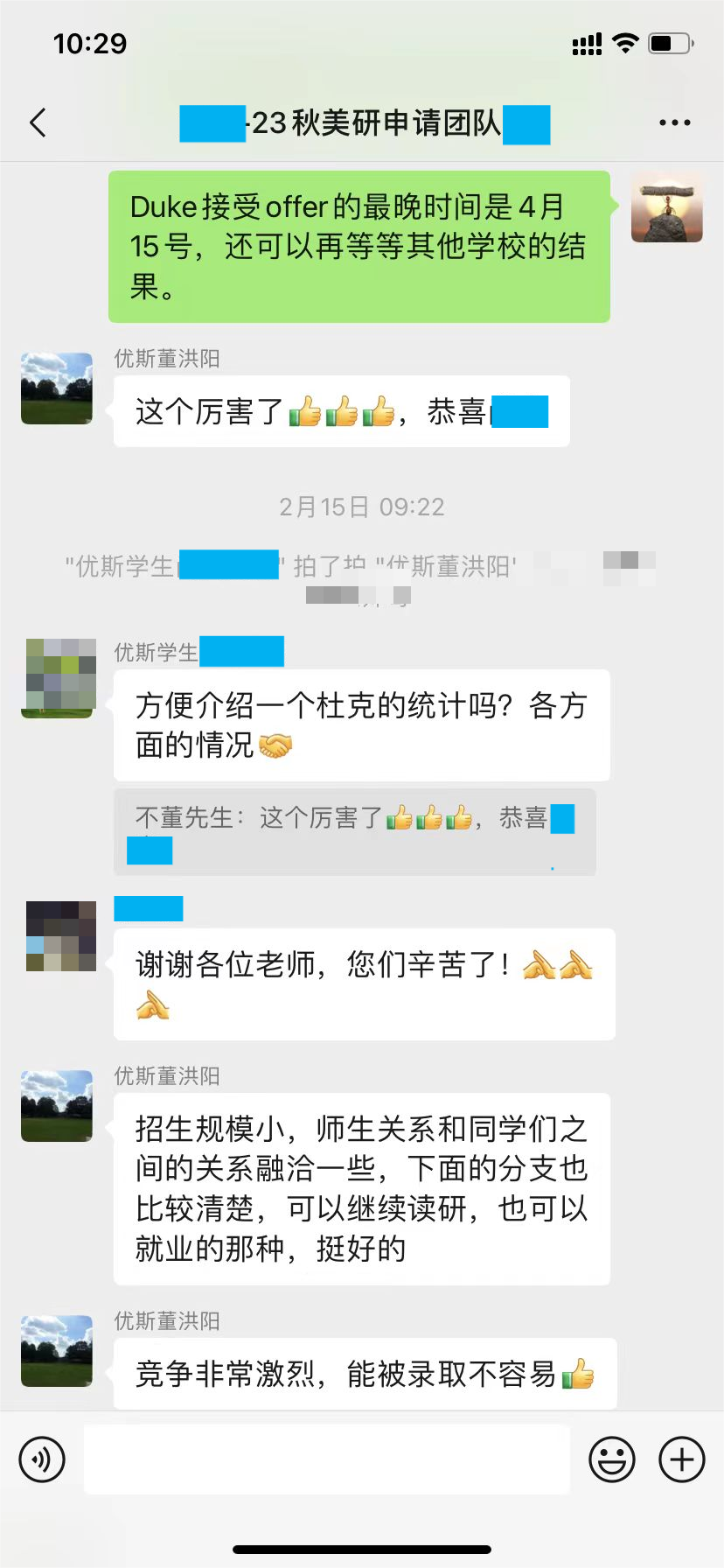Go back to the chat list

point(38,122)
